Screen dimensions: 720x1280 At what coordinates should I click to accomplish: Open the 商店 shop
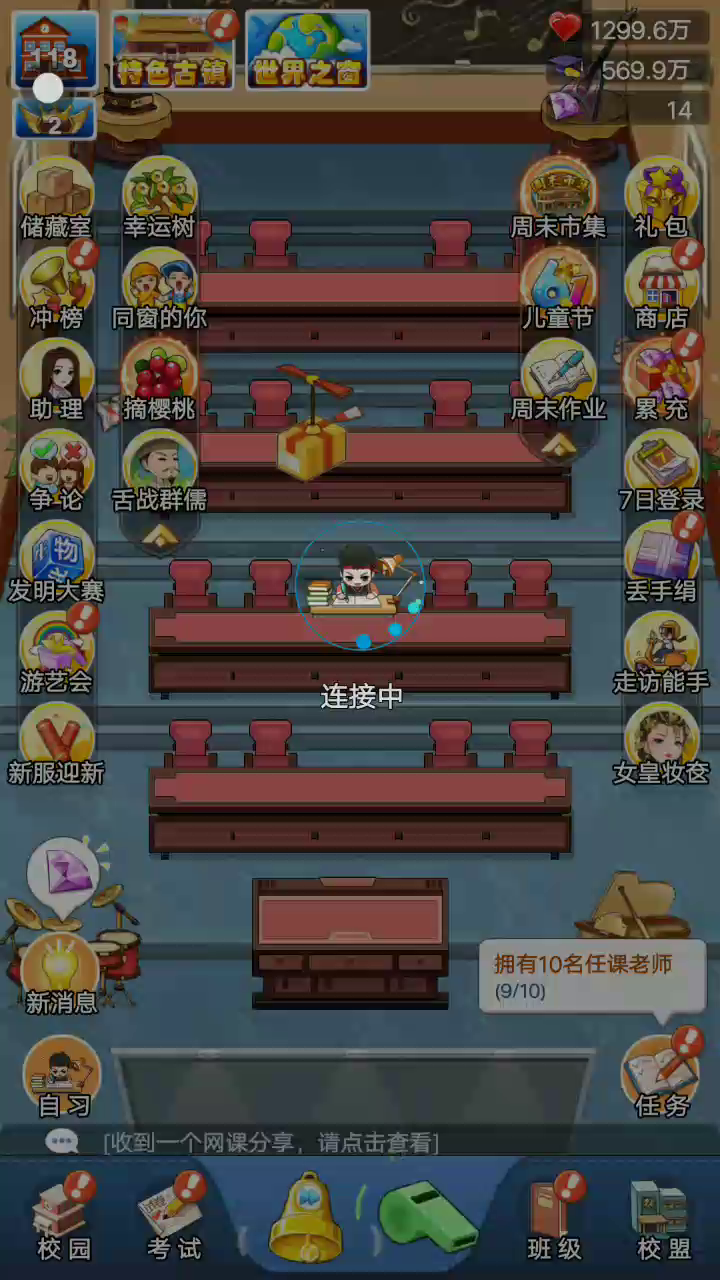[661, 289]
